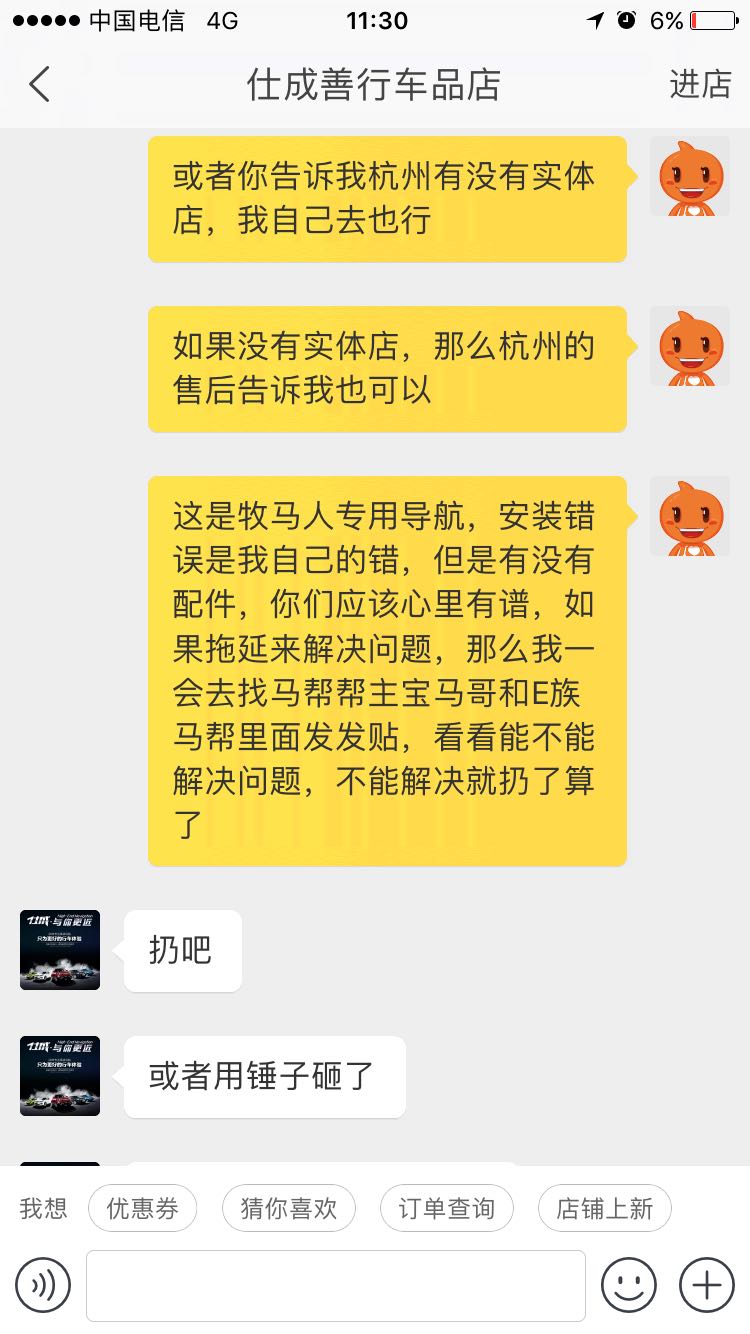Image resolution: width=750 pixels, height=1334 pixels.
Task: Open the emoji picker
Action: tap(629, 1285)
